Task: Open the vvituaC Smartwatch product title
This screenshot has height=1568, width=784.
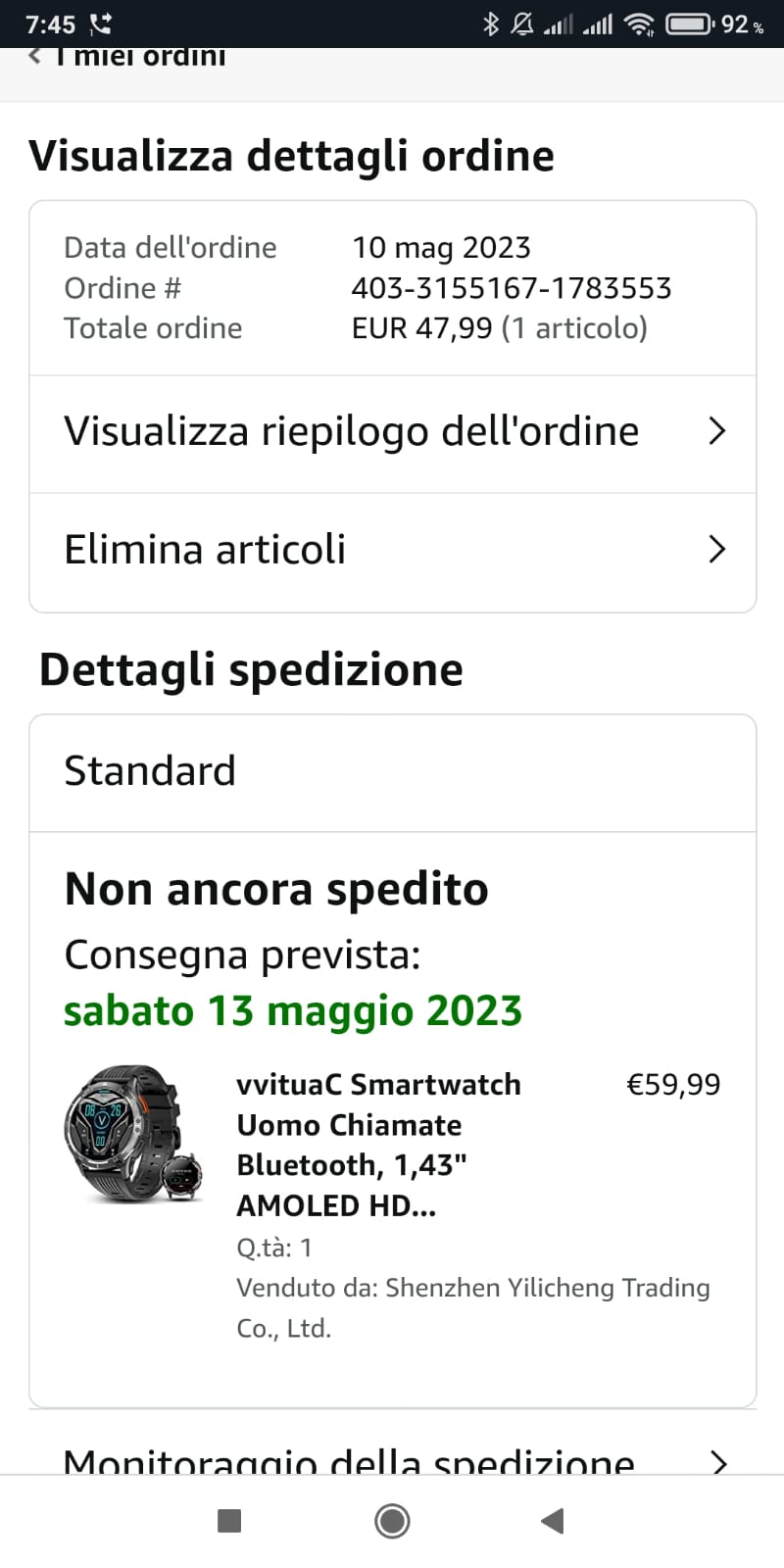Action: point(377,1144)
